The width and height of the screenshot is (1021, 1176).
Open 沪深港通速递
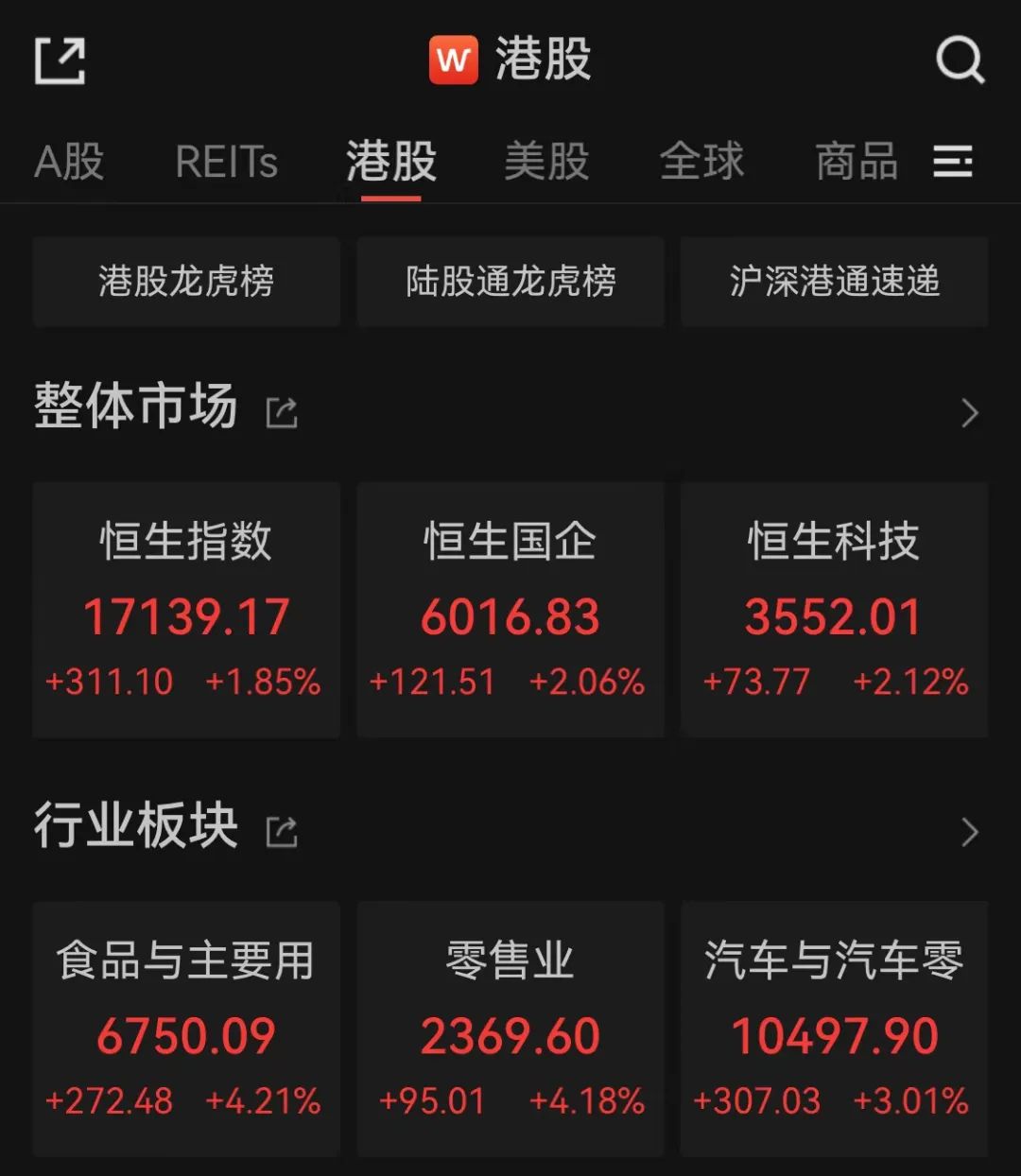(x=834, y=282)
